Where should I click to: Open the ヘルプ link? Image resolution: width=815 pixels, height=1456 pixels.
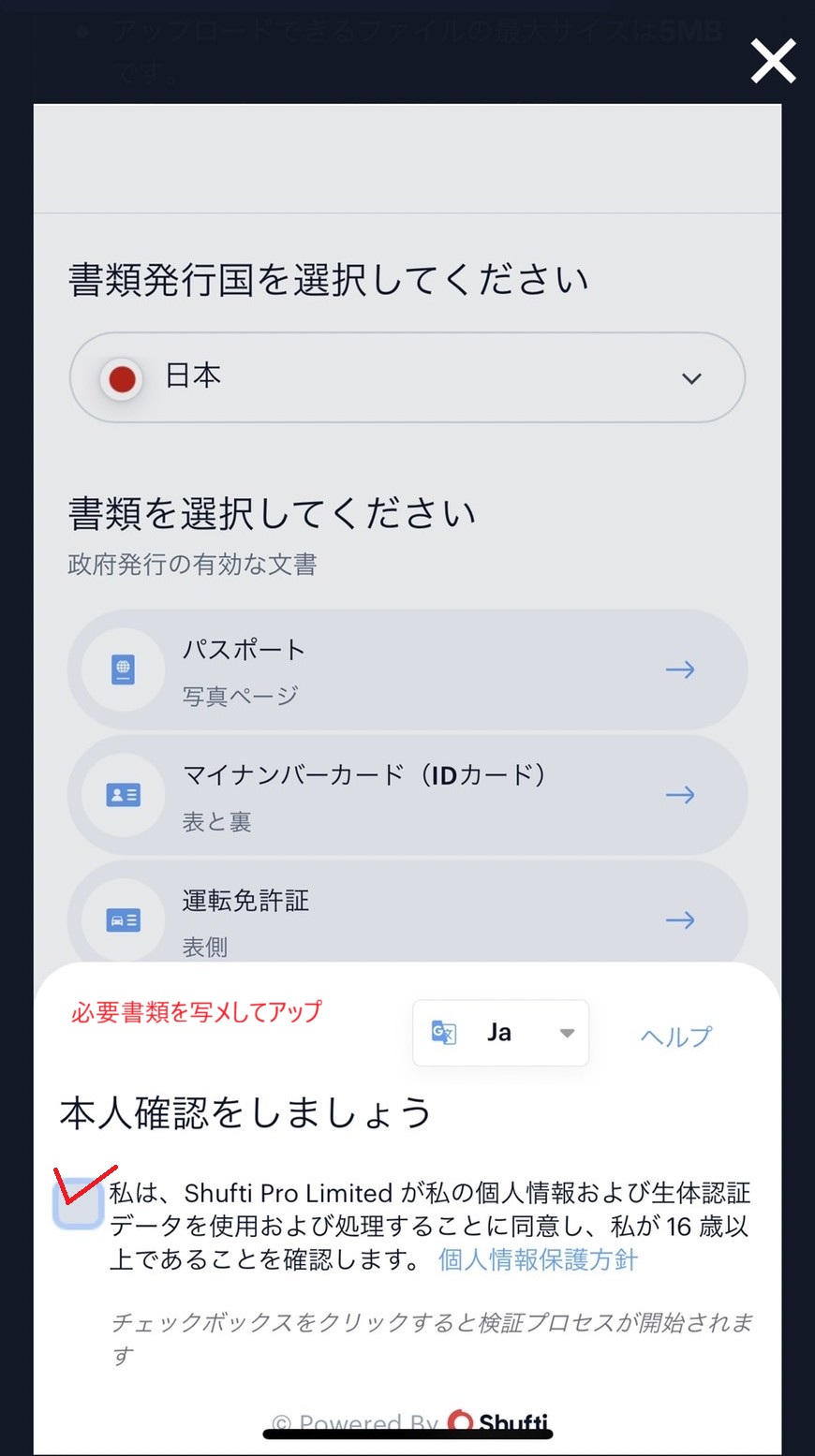675,1036
